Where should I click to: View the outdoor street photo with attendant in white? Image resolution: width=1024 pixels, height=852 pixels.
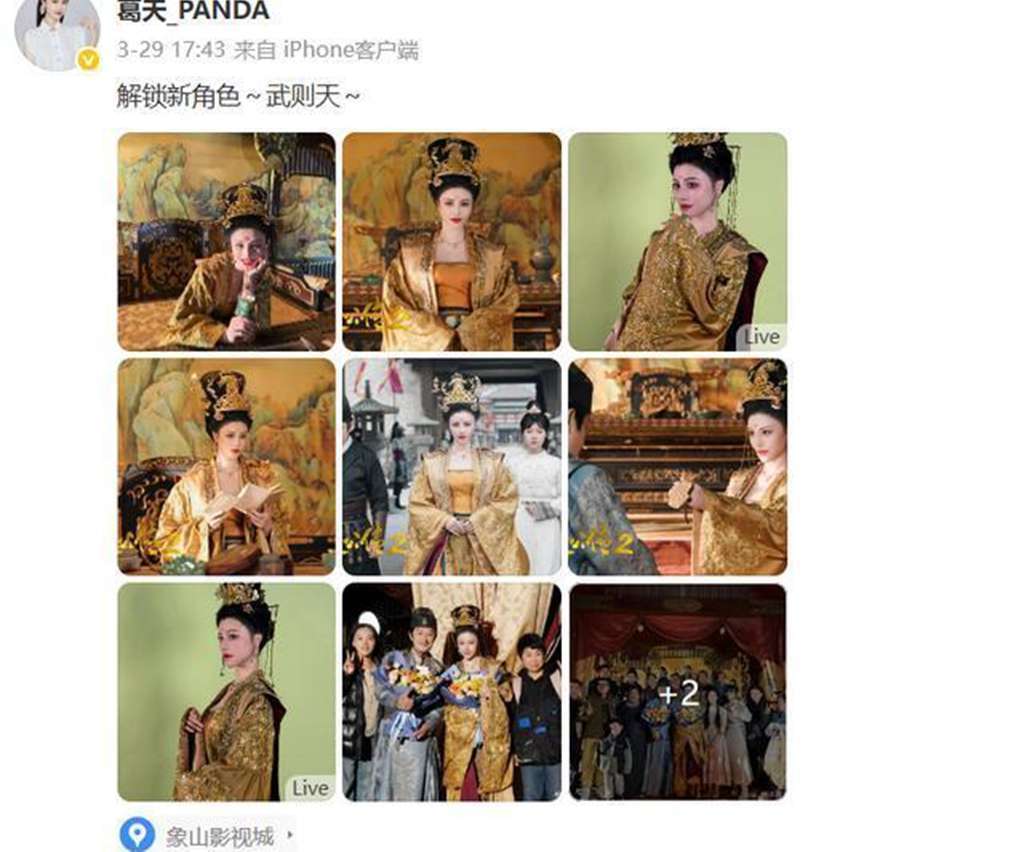pyautogui.click(x=452, y=467)
